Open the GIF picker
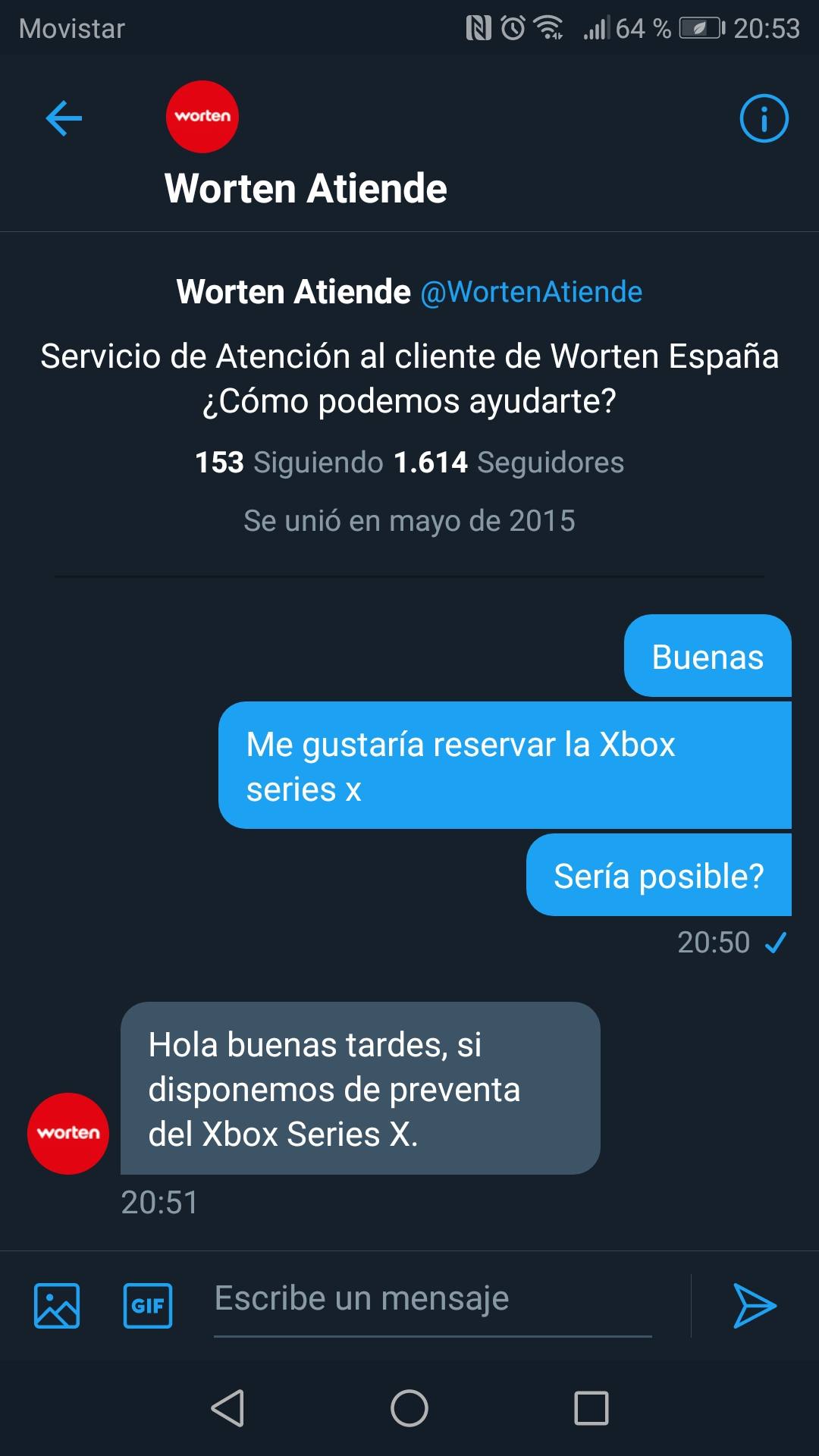The width and height of the screenshot is (819, 1456). coord(148,1306)
